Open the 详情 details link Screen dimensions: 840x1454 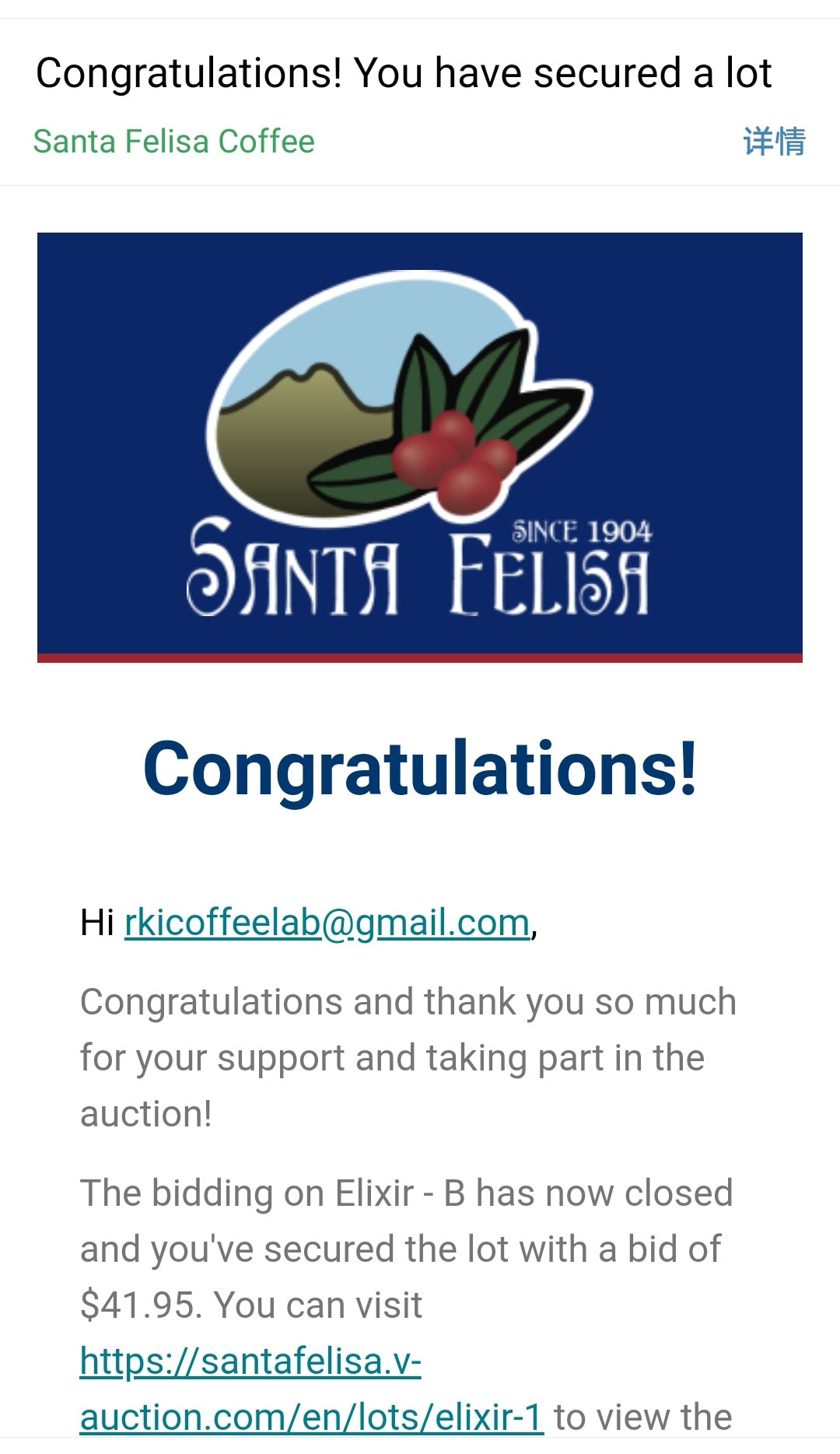point(774,142)
